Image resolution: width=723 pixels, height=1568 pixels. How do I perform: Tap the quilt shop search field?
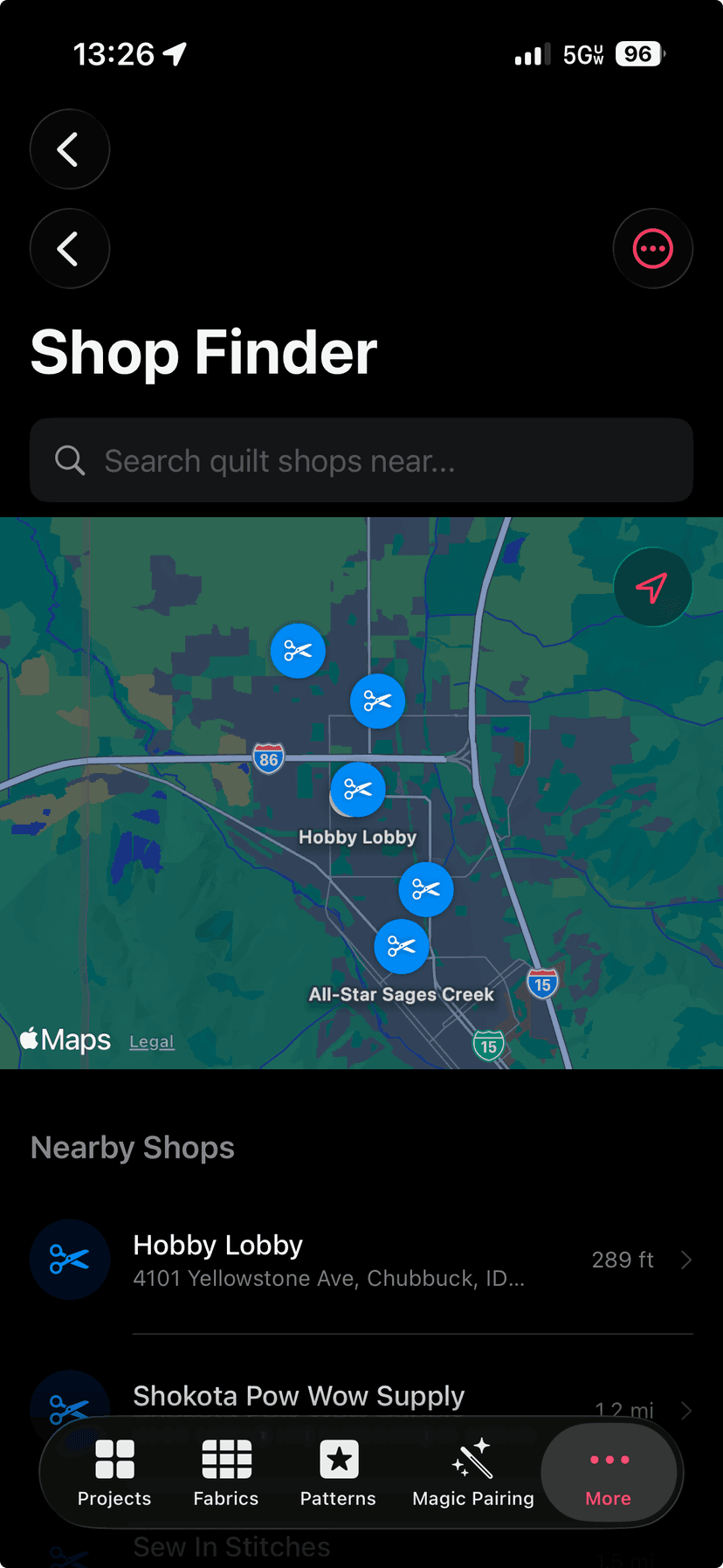click(x=361, y=460)
